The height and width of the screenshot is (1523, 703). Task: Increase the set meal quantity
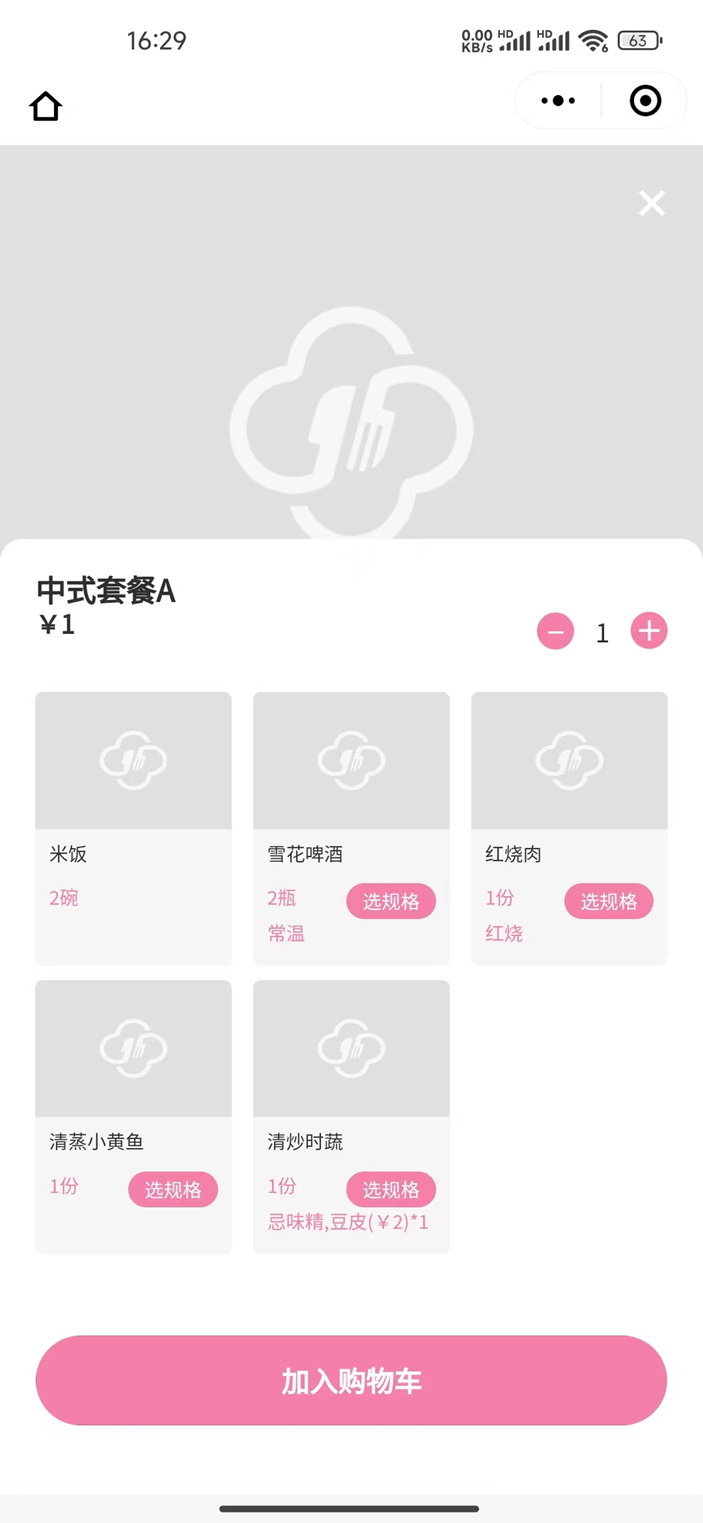coord(648,631)
